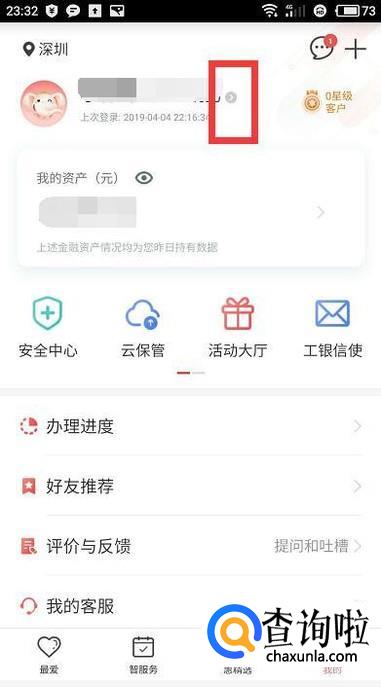This screenshot has height=687, width=381.
Task: Hide asset amount with the eye icon
Action: coord(144,178)
